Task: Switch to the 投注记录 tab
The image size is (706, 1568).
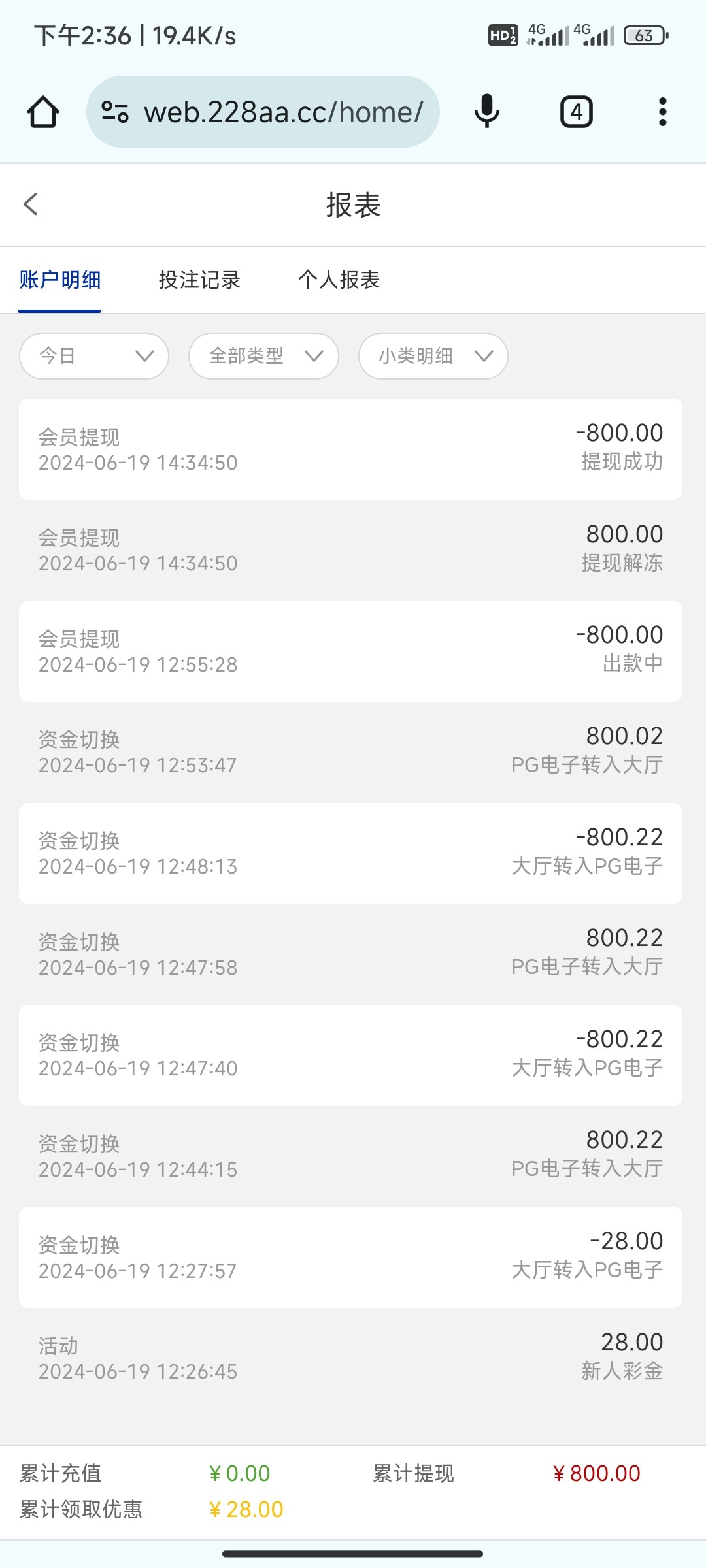Action: pyautogui.click(x=199, y=280)
